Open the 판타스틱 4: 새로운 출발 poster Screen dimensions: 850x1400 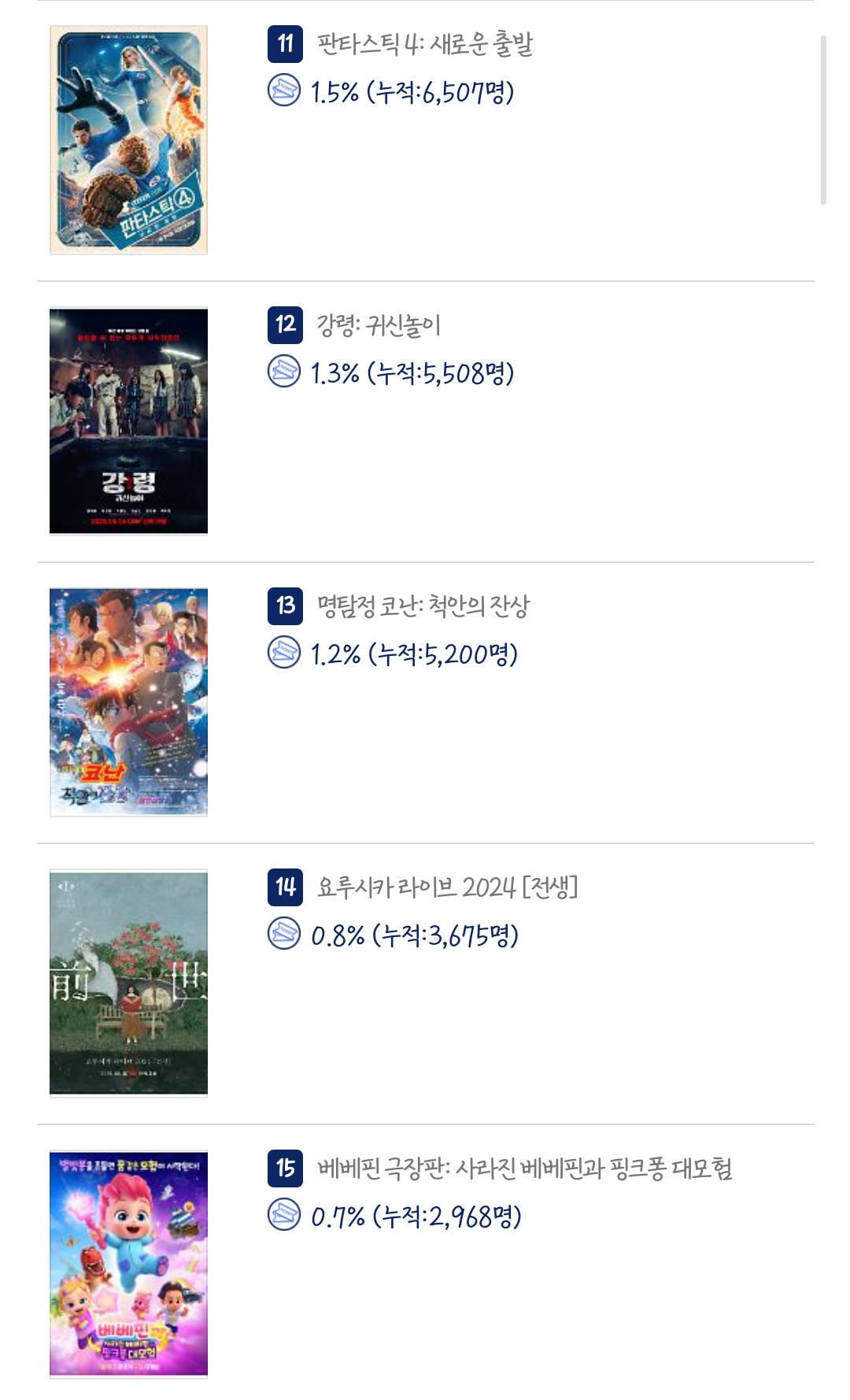128,140
